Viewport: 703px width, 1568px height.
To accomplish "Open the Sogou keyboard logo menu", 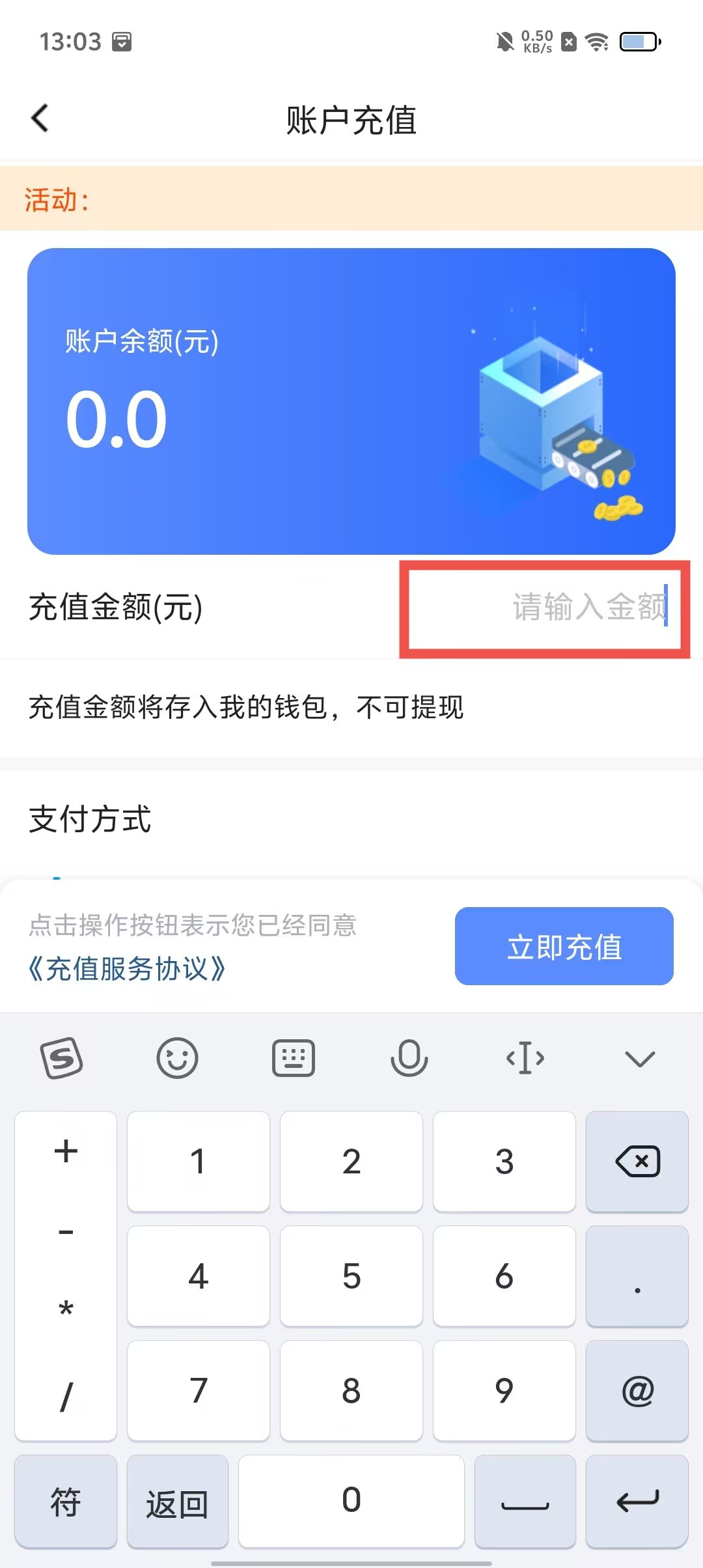I will (62, 1059).
